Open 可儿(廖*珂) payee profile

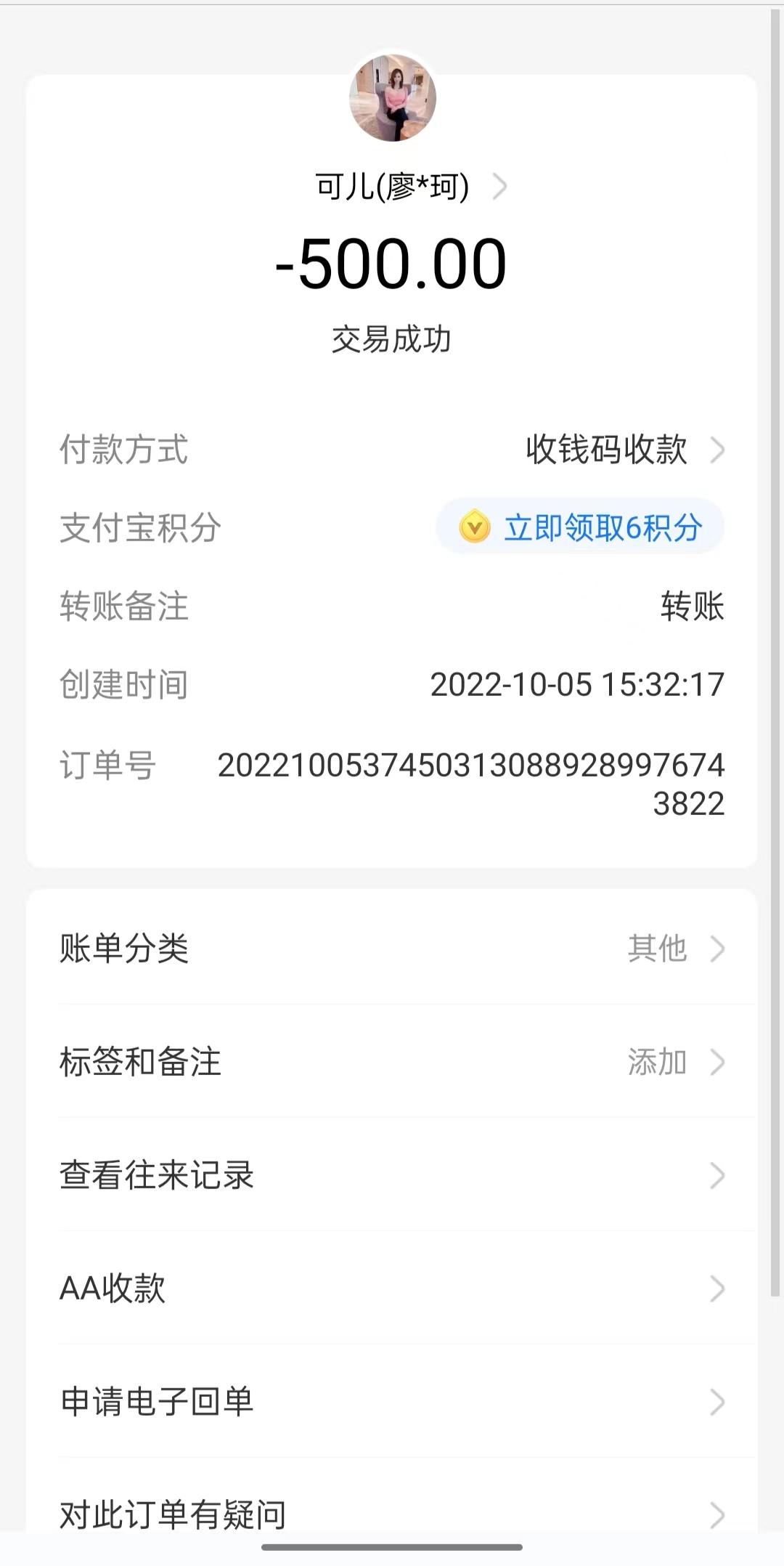410,187
